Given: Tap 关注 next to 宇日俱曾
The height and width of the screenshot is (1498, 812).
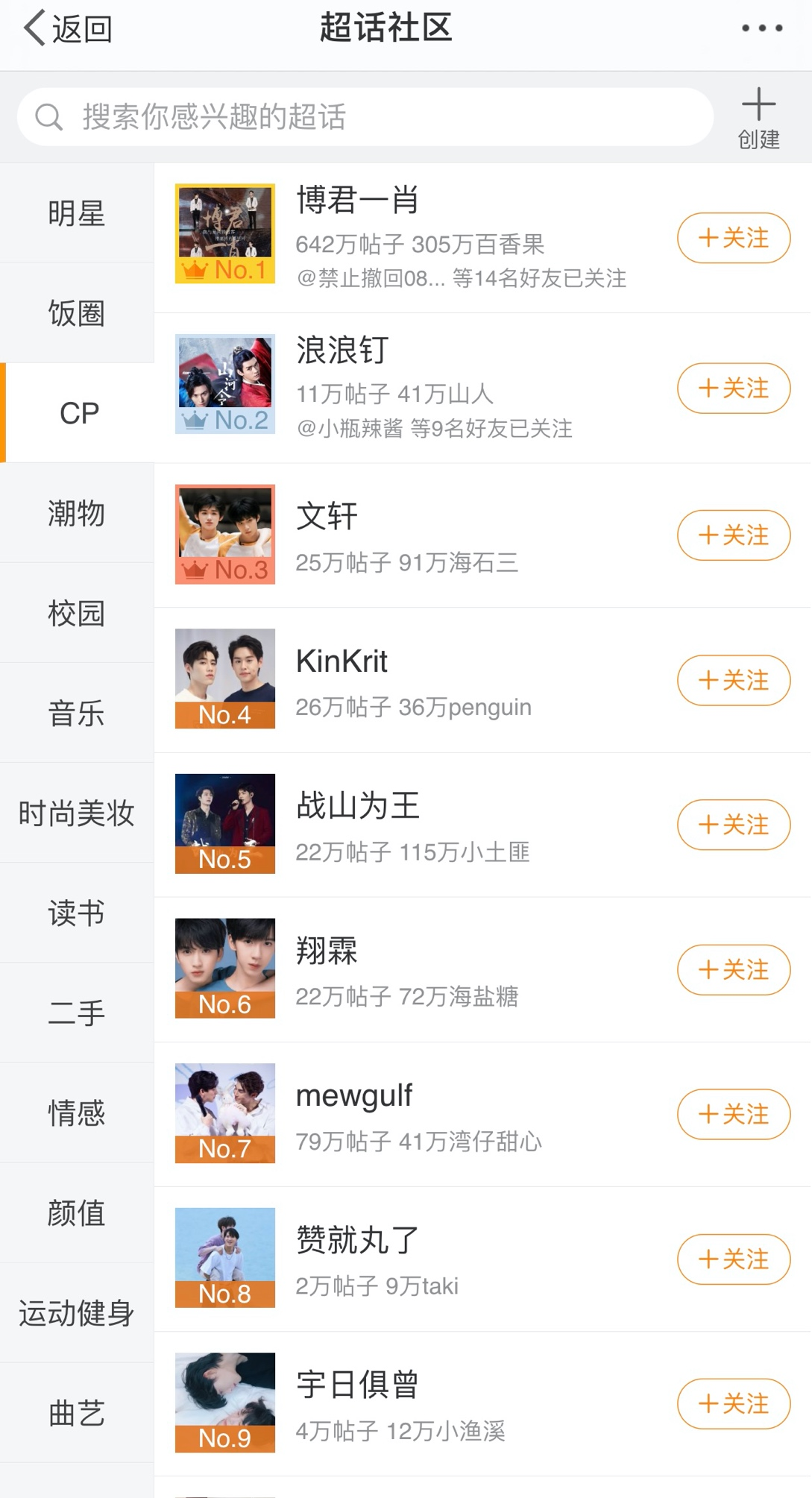Looking at the screenshot, I should [733, 1404].
